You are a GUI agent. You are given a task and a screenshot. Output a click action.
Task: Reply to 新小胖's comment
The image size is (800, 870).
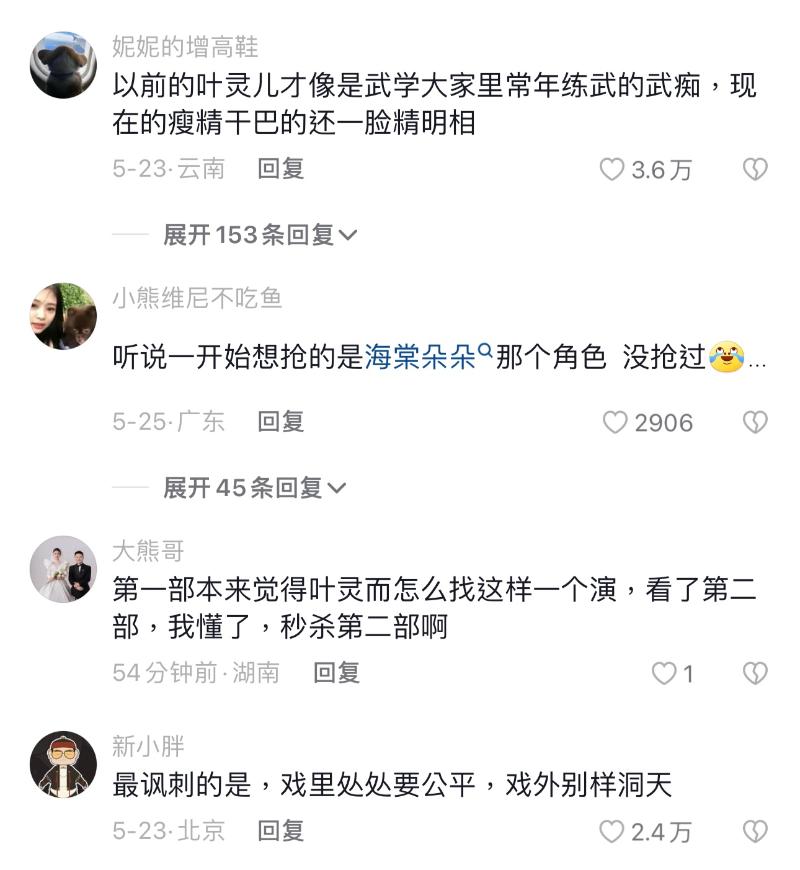click(280, 831)
